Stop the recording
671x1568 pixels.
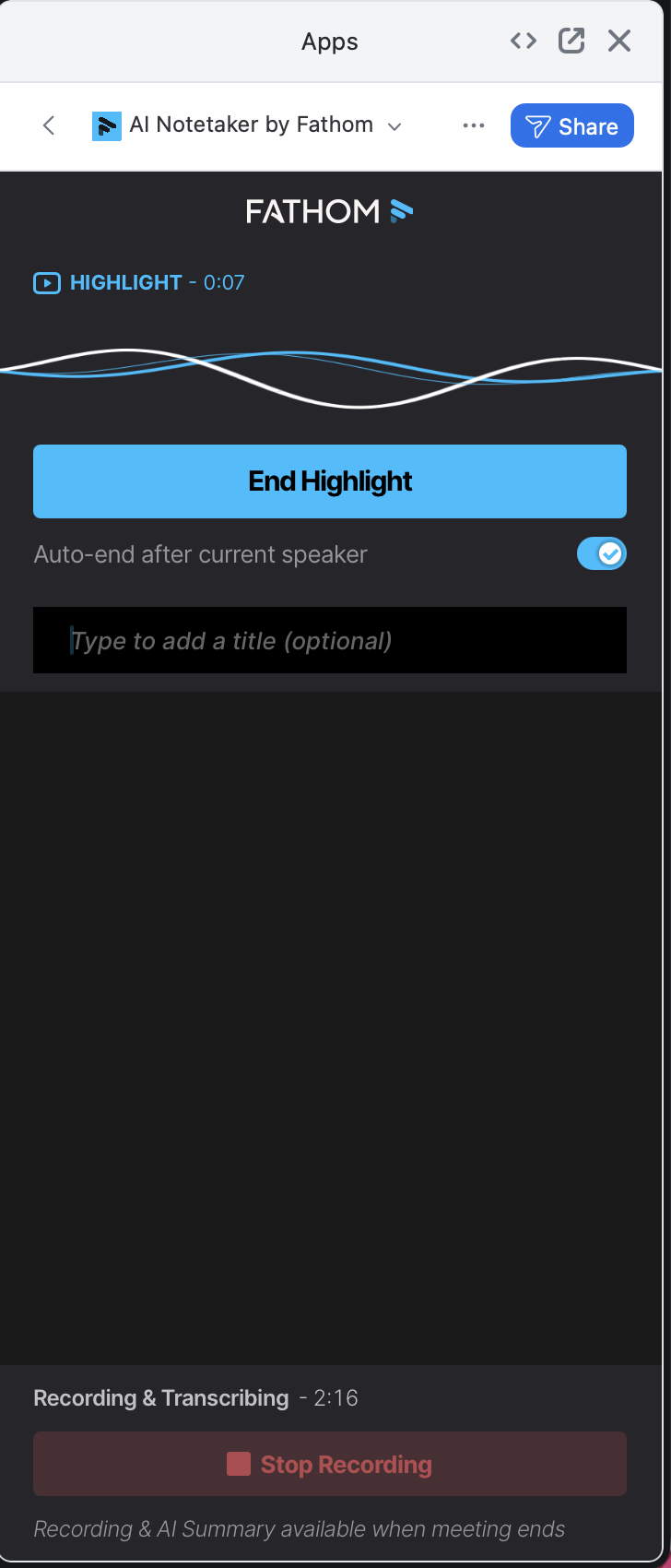tap(330, 1464)
